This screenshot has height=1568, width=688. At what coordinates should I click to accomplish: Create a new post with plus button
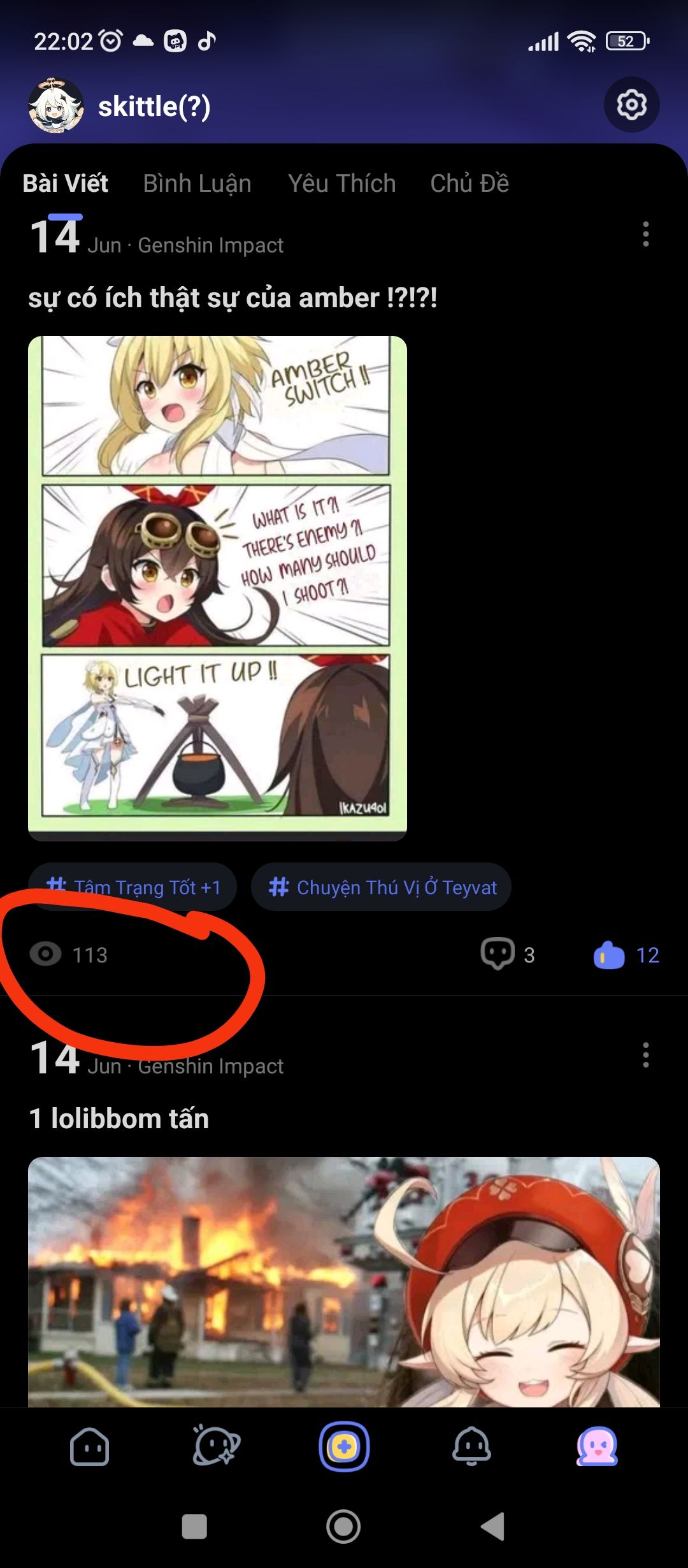point(344,1447)
